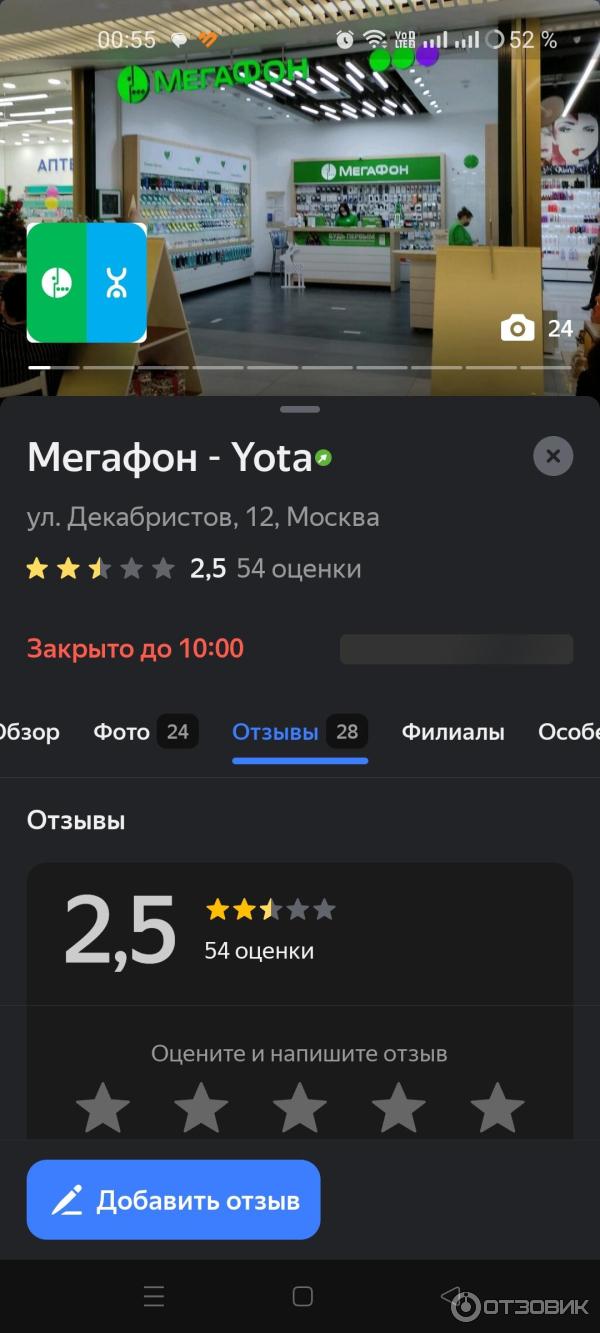Switch to the Обзор tab
600x1333 pixels.
coord(28,732)
